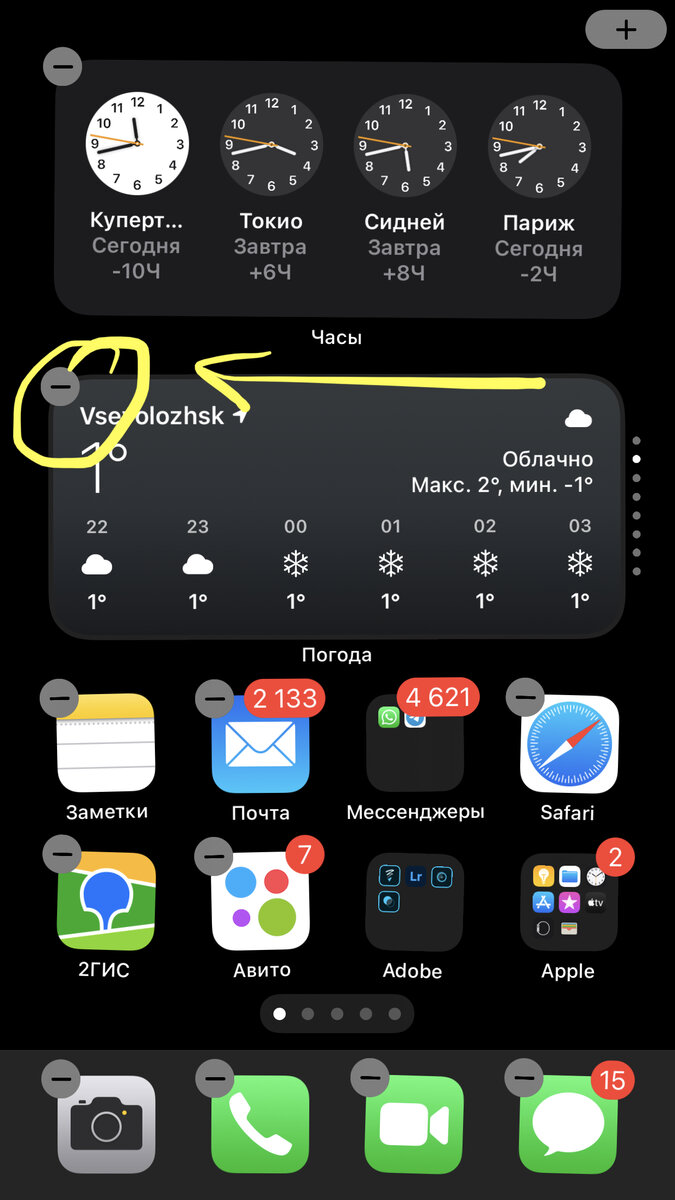Open the Заметки app
Screen dimensions: 675x1200
pyautogui.click(x=106, y=744)
